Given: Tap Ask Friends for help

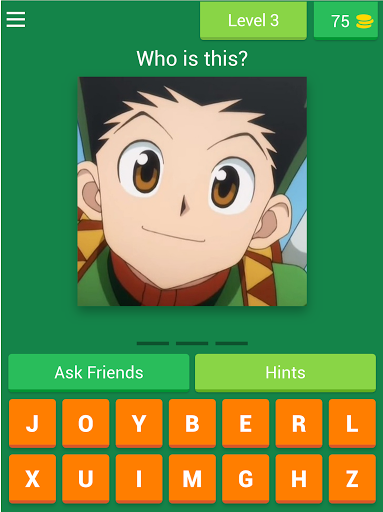Looking at the screenshot, I should [99, 373].
